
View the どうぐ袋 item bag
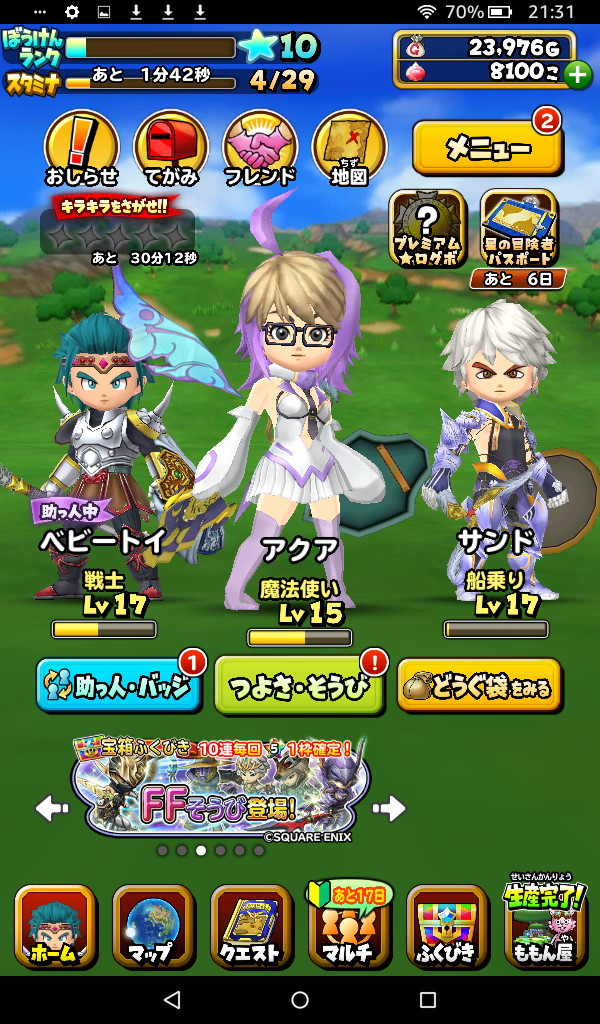coord(479,686)
